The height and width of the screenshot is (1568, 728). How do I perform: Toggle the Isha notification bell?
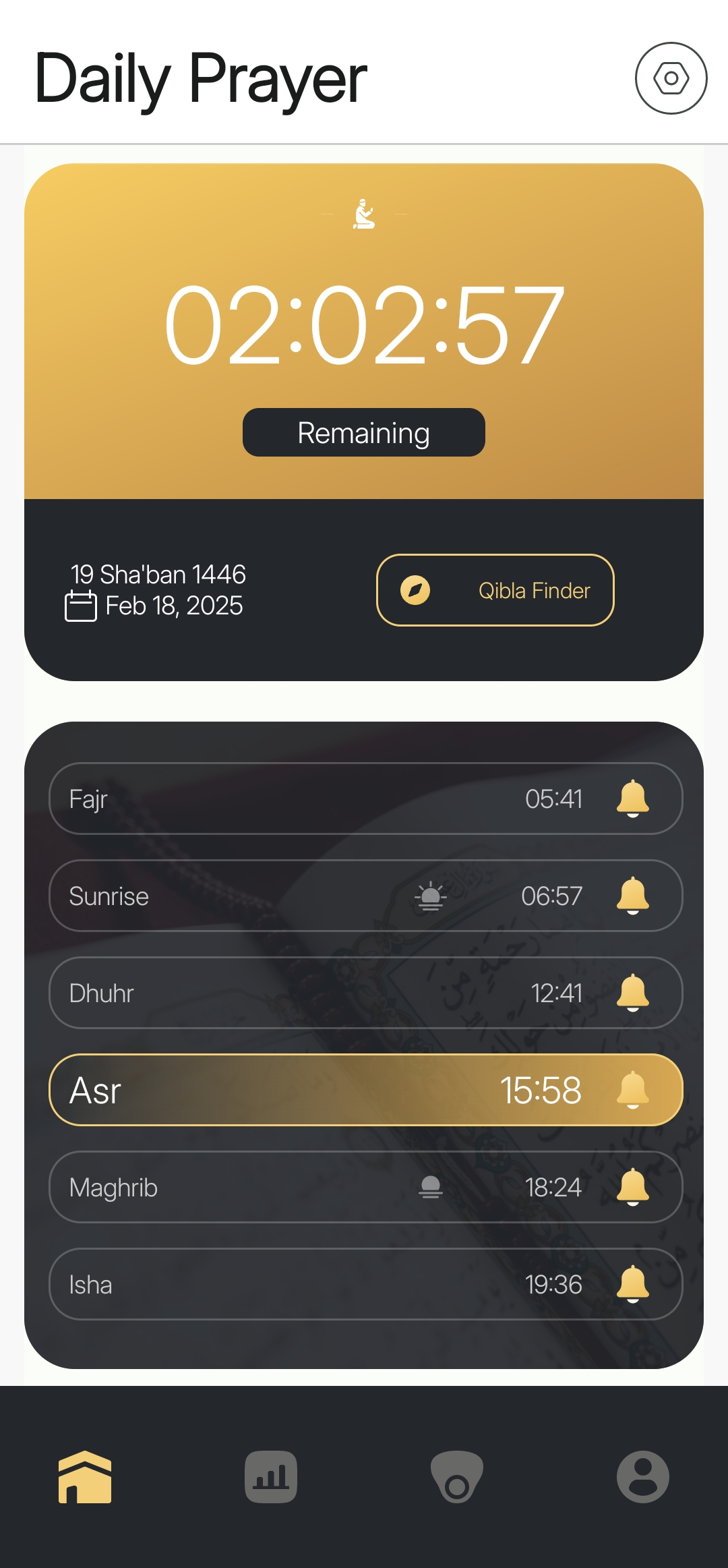point(632,1284)
